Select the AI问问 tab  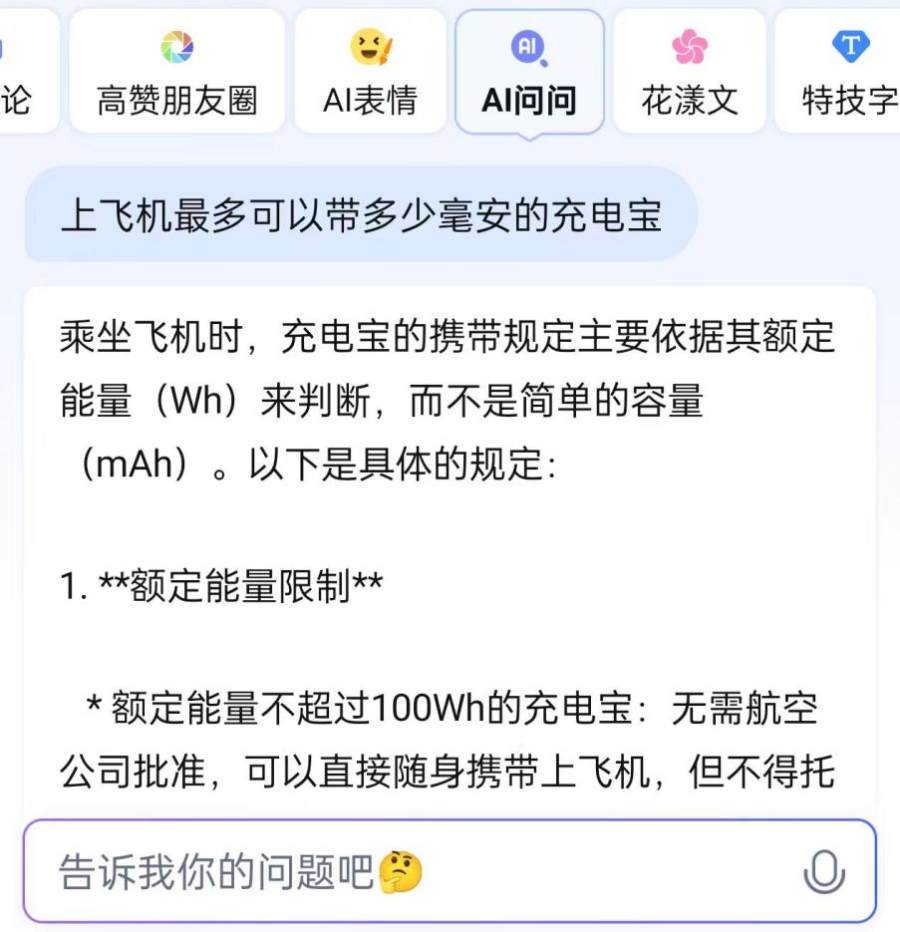point(529,72)
